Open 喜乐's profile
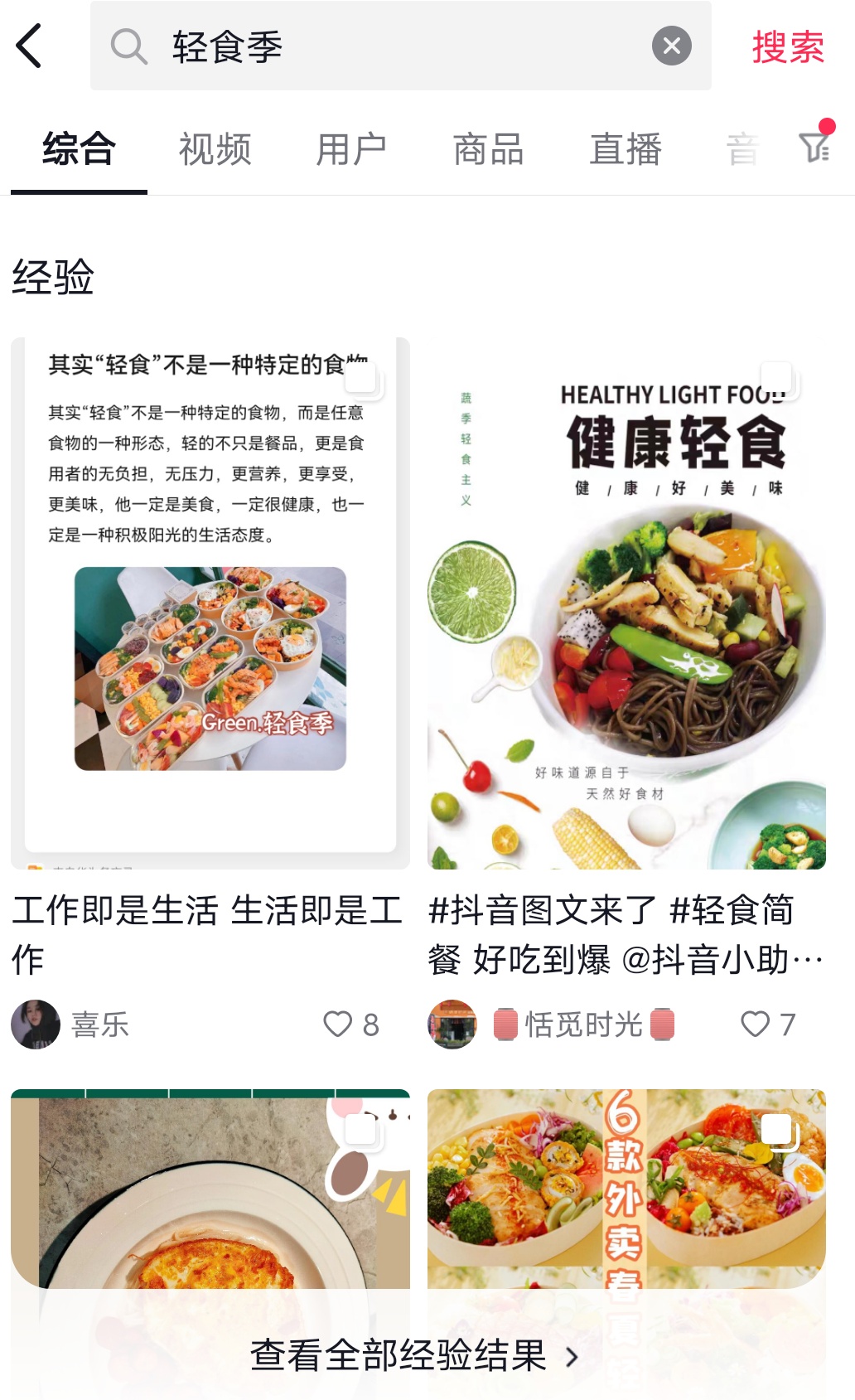 pos(36,1025)
